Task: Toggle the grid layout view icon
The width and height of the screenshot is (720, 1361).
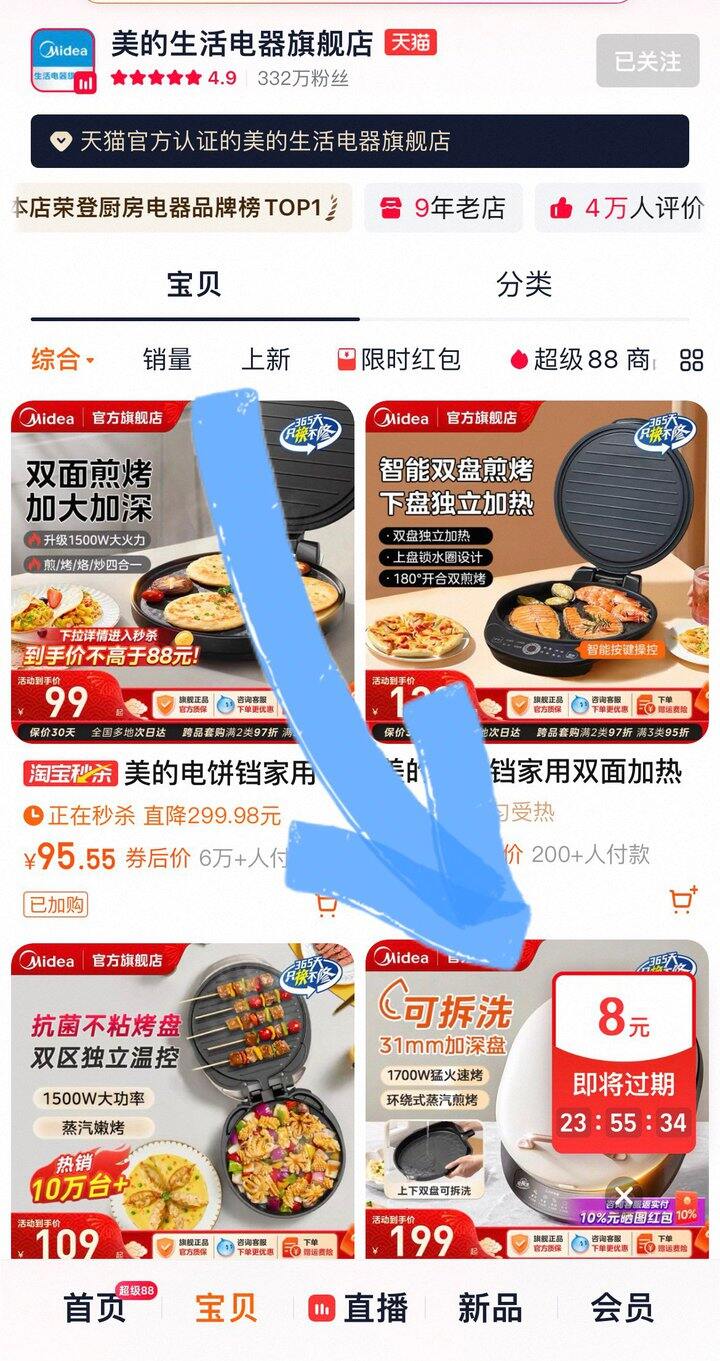Action: 691,360
